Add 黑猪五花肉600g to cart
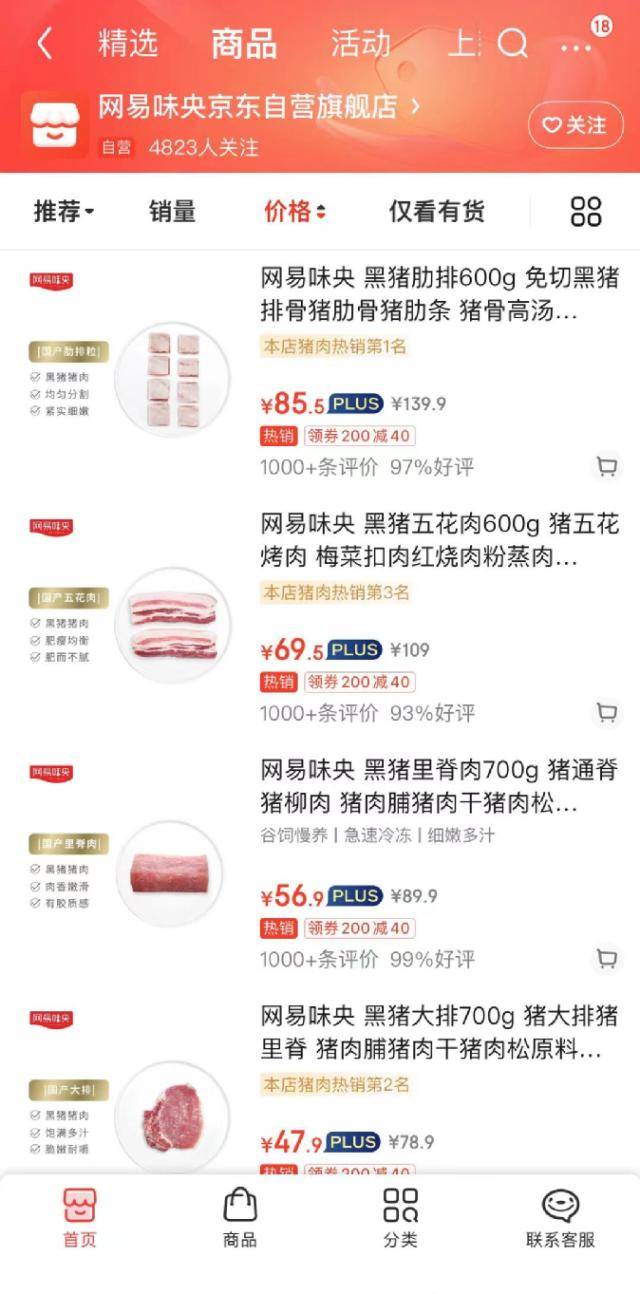 (606, 712)
